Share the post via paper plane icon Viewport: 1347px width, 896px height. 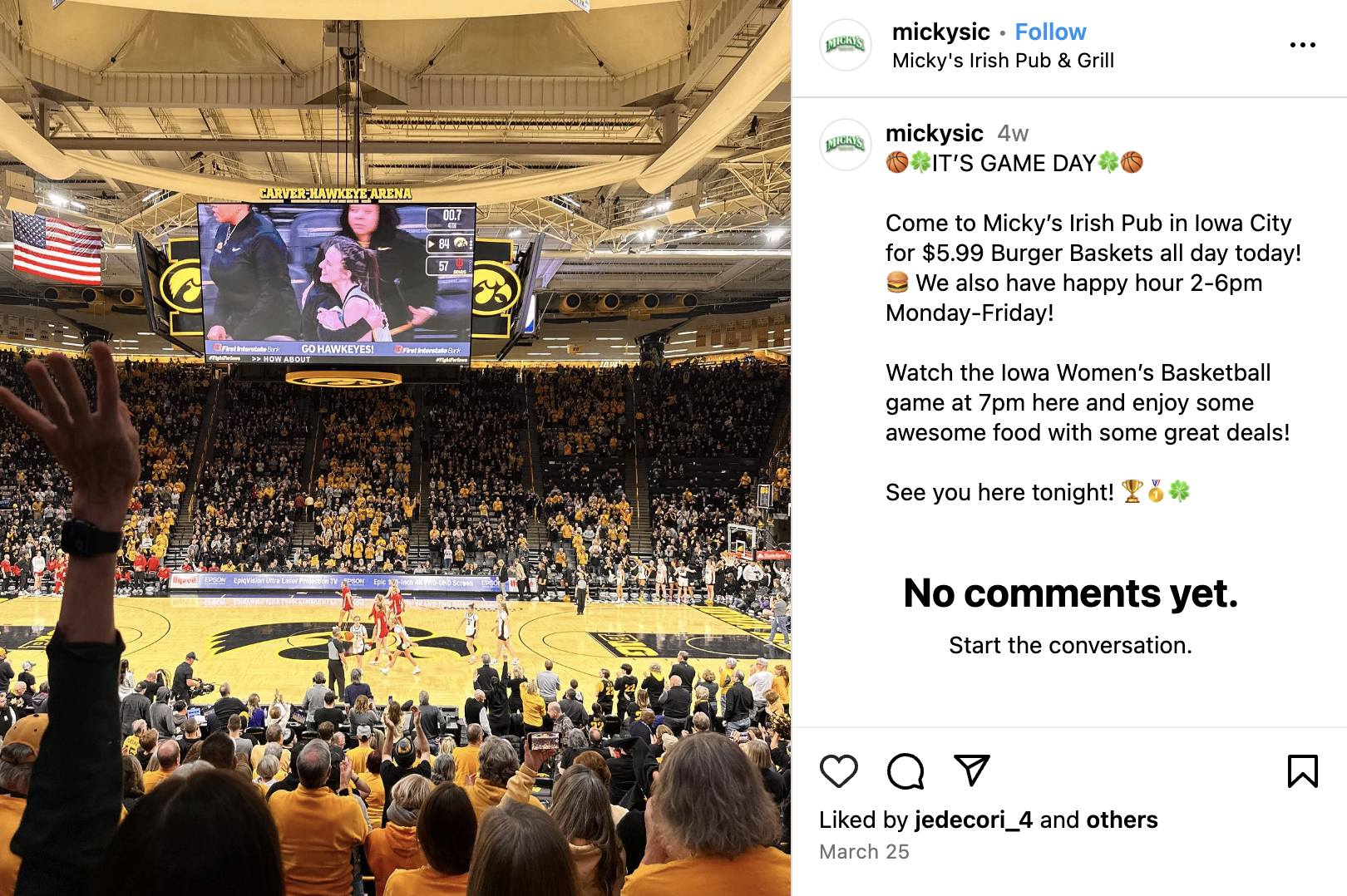(971, 771)
